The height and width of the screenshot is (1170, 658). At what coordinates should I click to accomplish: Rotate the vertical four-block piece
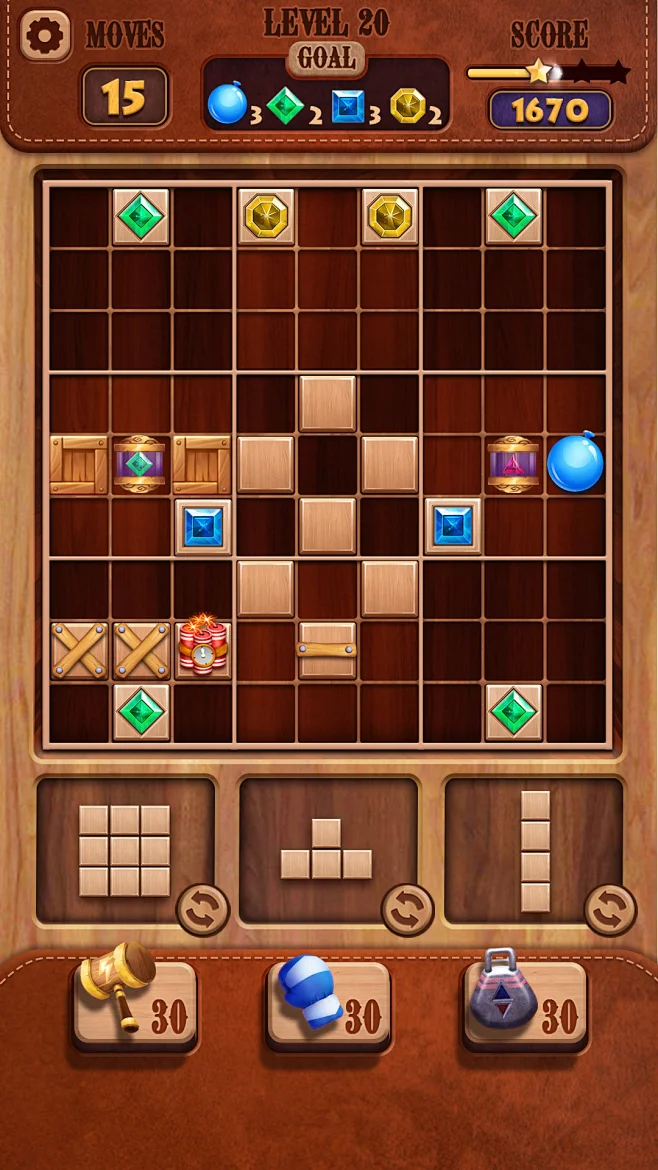pyautogui.click(x=610, y=909)
